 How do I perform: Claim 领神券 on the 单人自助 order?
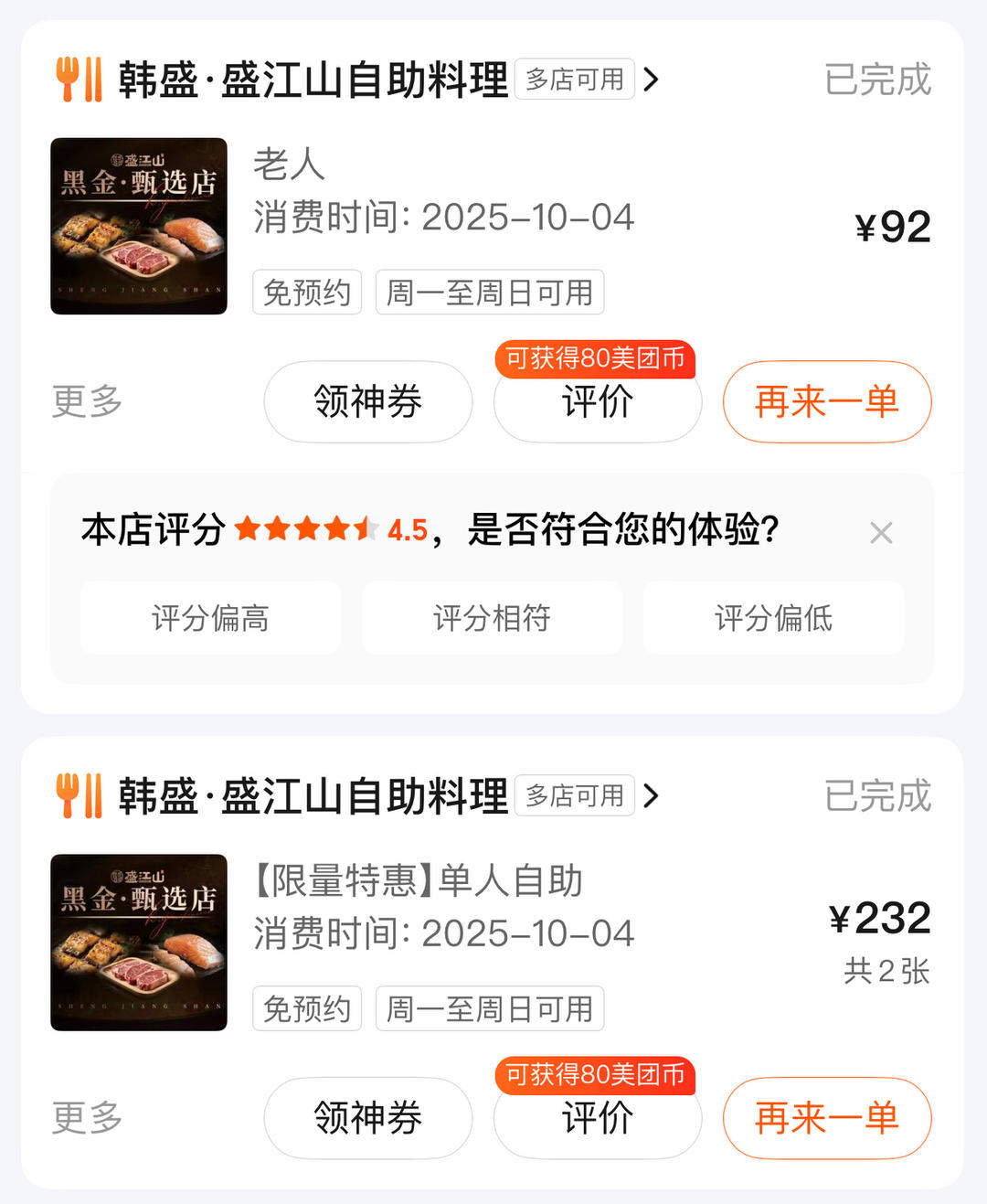[x=368, y=1118]
